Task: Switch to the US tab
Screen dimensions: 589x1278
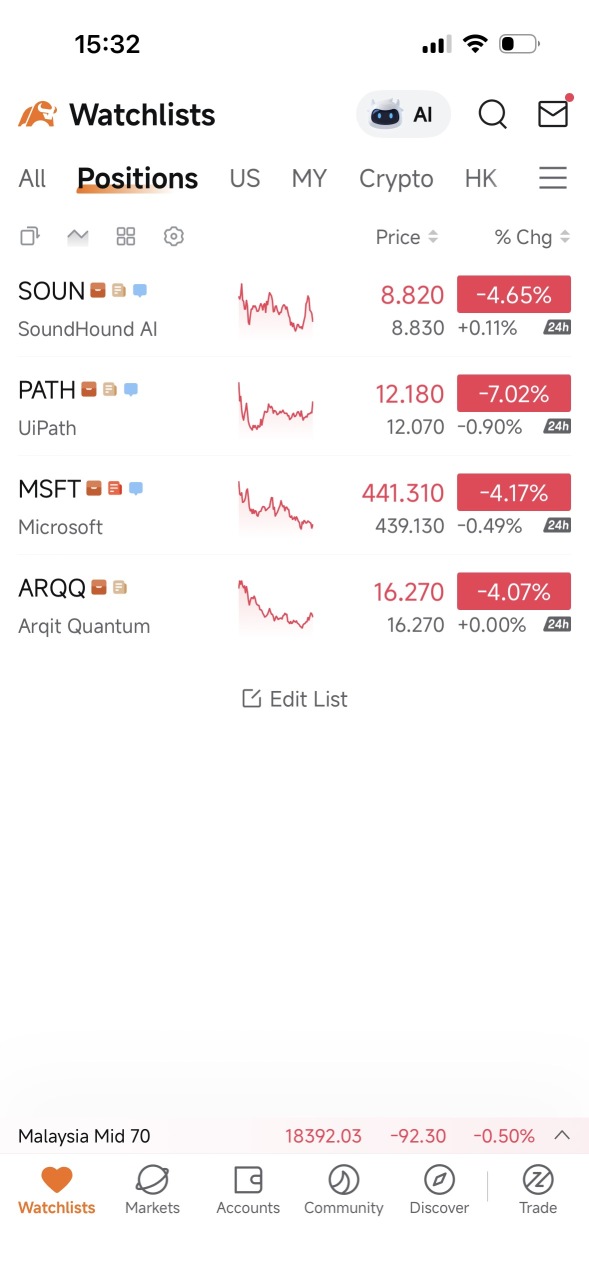Action: pos(244,179)
